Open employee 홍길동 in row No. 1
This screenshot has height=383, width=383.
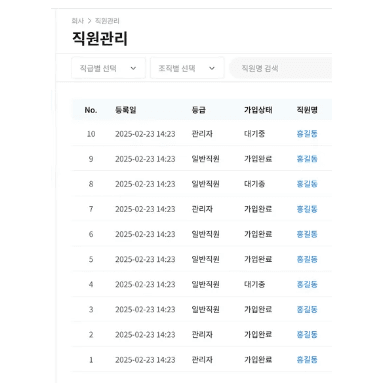tap(307, 359)
